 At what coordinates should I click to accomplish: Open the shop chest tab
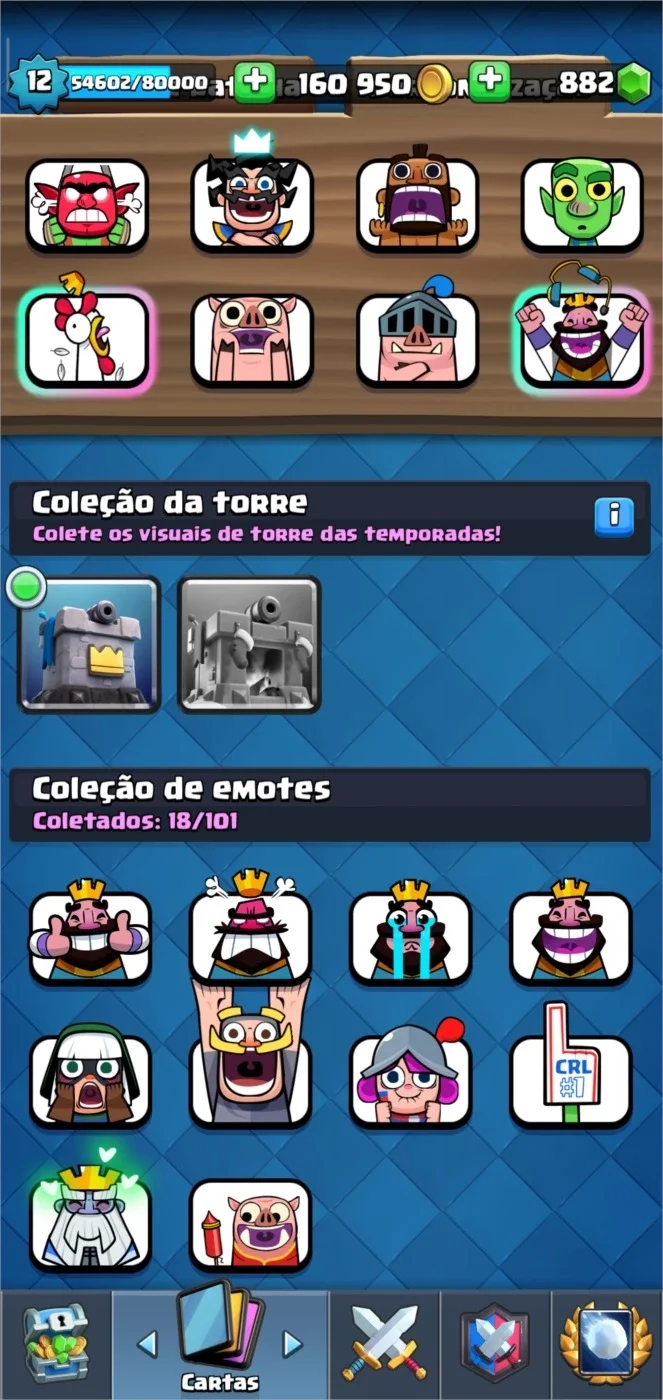tap(55, 1345)
